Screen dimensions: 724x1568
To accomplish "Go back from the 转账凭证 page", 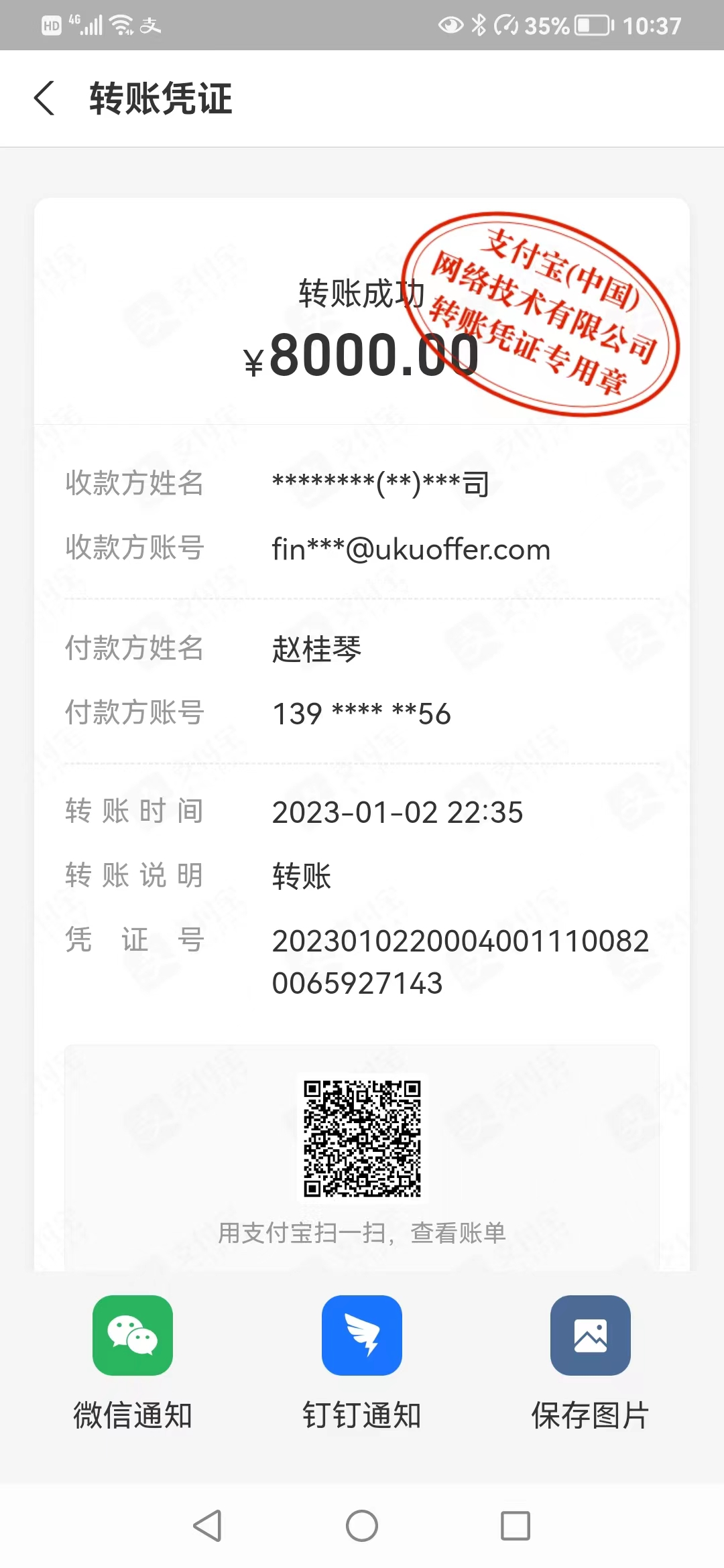I will (x=44, y=98).
